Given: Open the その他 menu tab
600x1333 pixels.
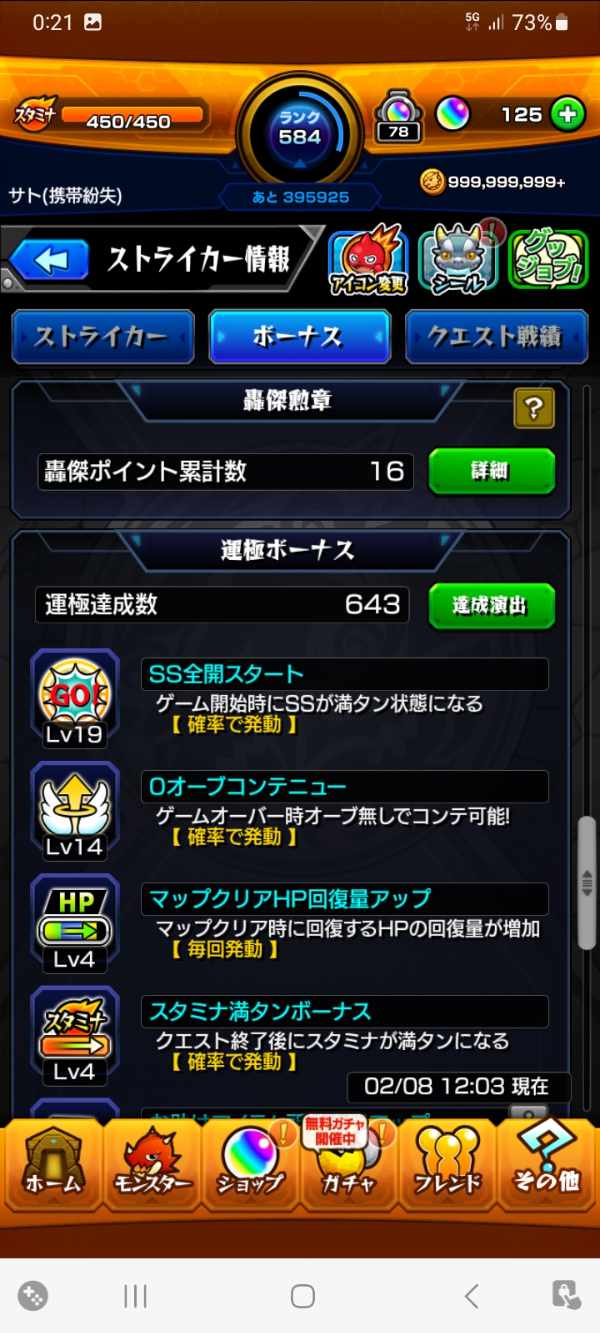Looking at the screenshot, I should coord(546,1168).
